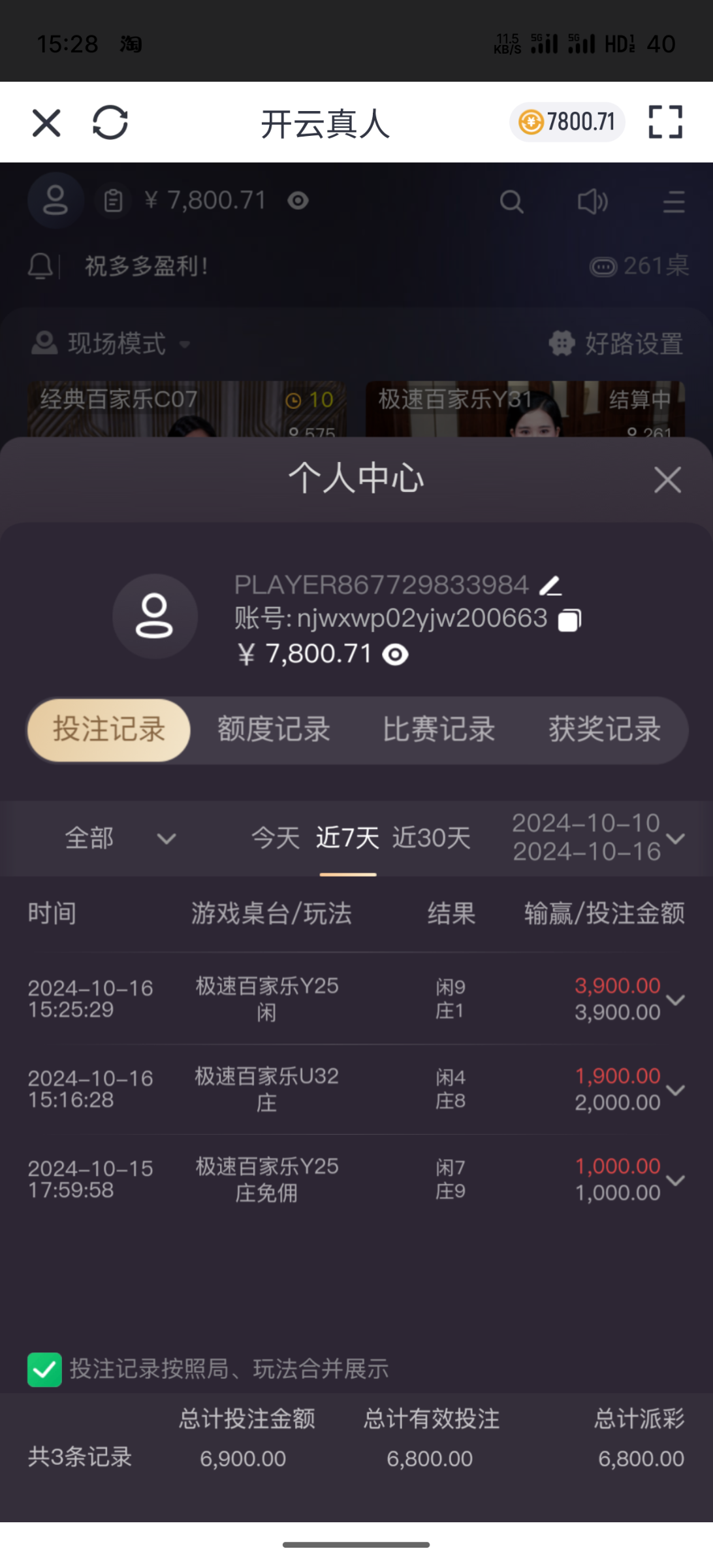This screenshot has width=713, height=1568.
Task: Expand the 2024-10-15 庄免佣 record
Action: tap(675, 1180)
